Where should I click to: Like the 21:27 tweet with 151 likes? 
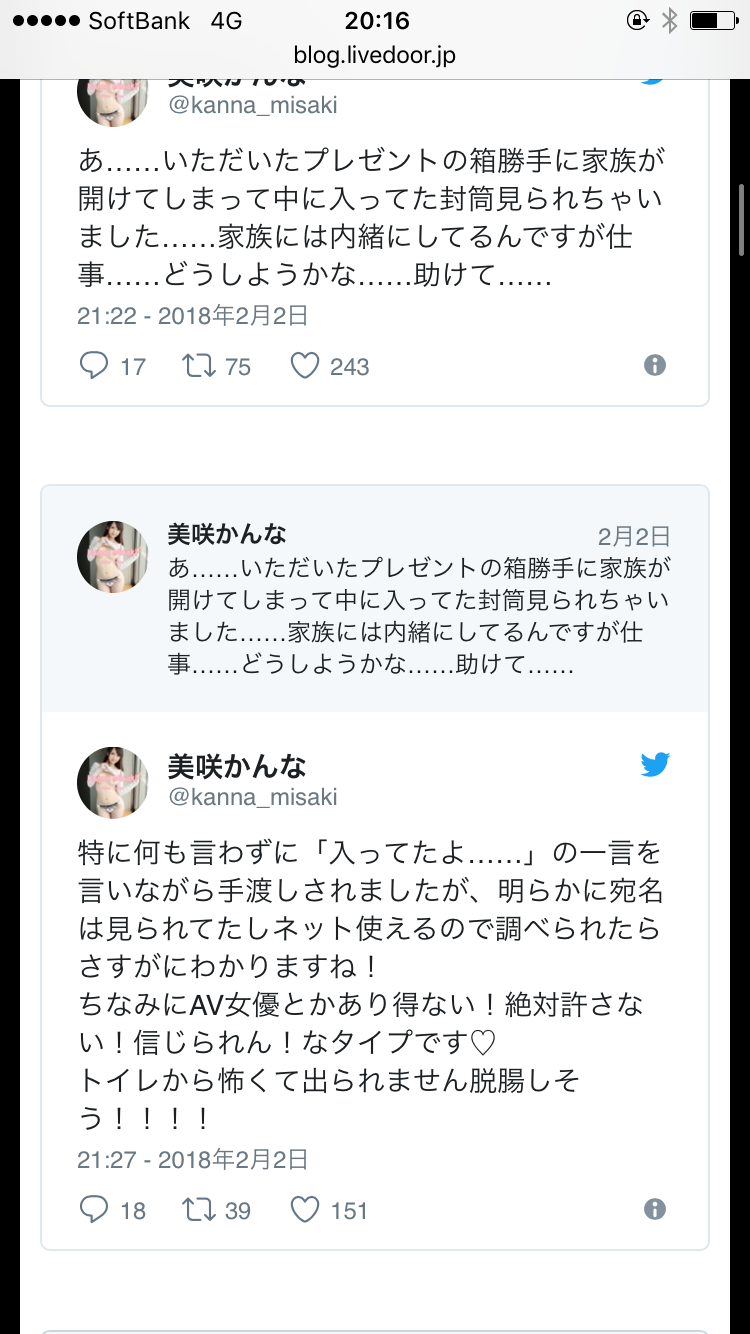pyautogui.click(x=305, y=1210)
